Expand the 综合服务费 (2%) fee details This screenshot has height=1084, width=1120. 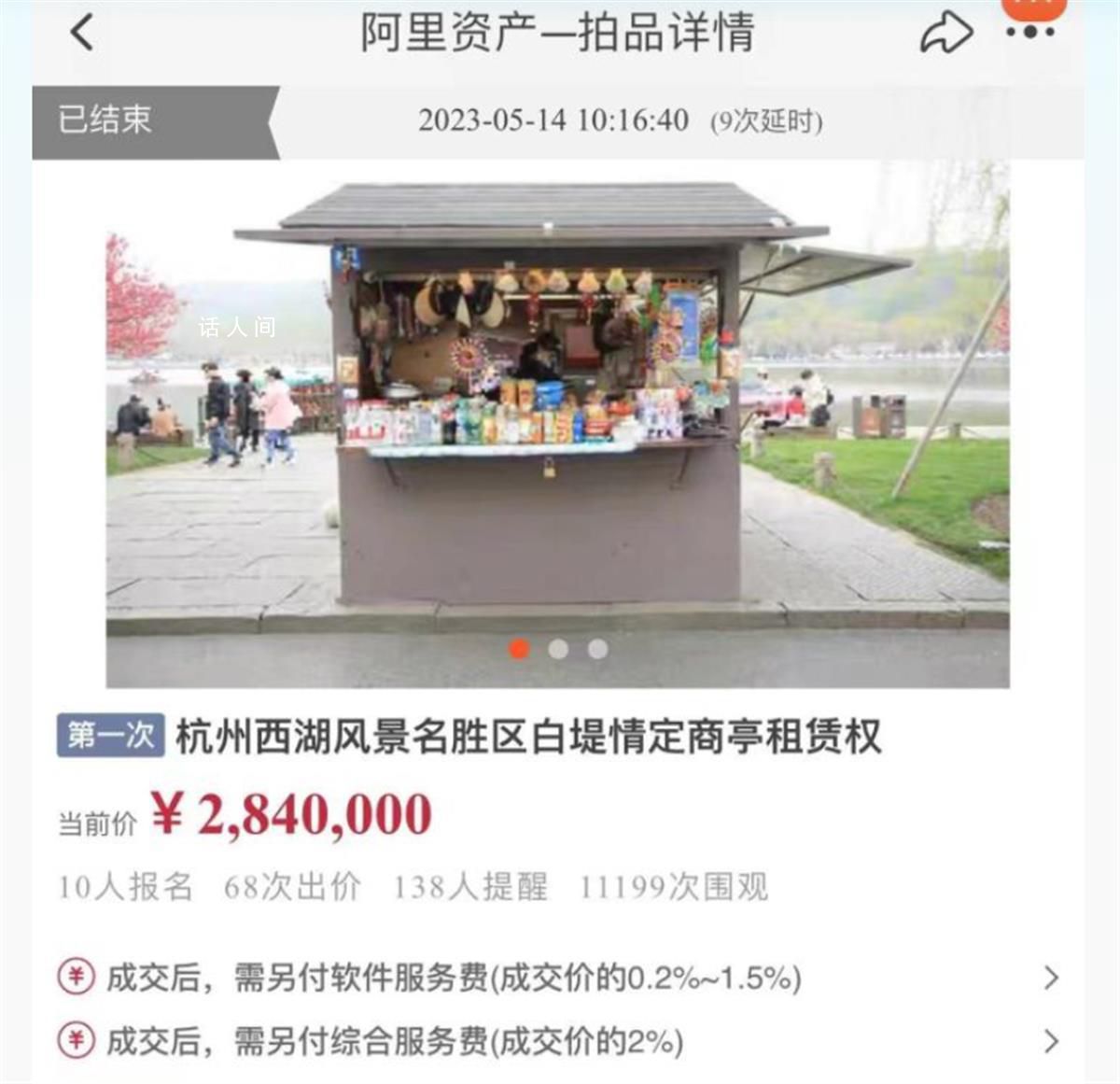pos(1051,1041)
